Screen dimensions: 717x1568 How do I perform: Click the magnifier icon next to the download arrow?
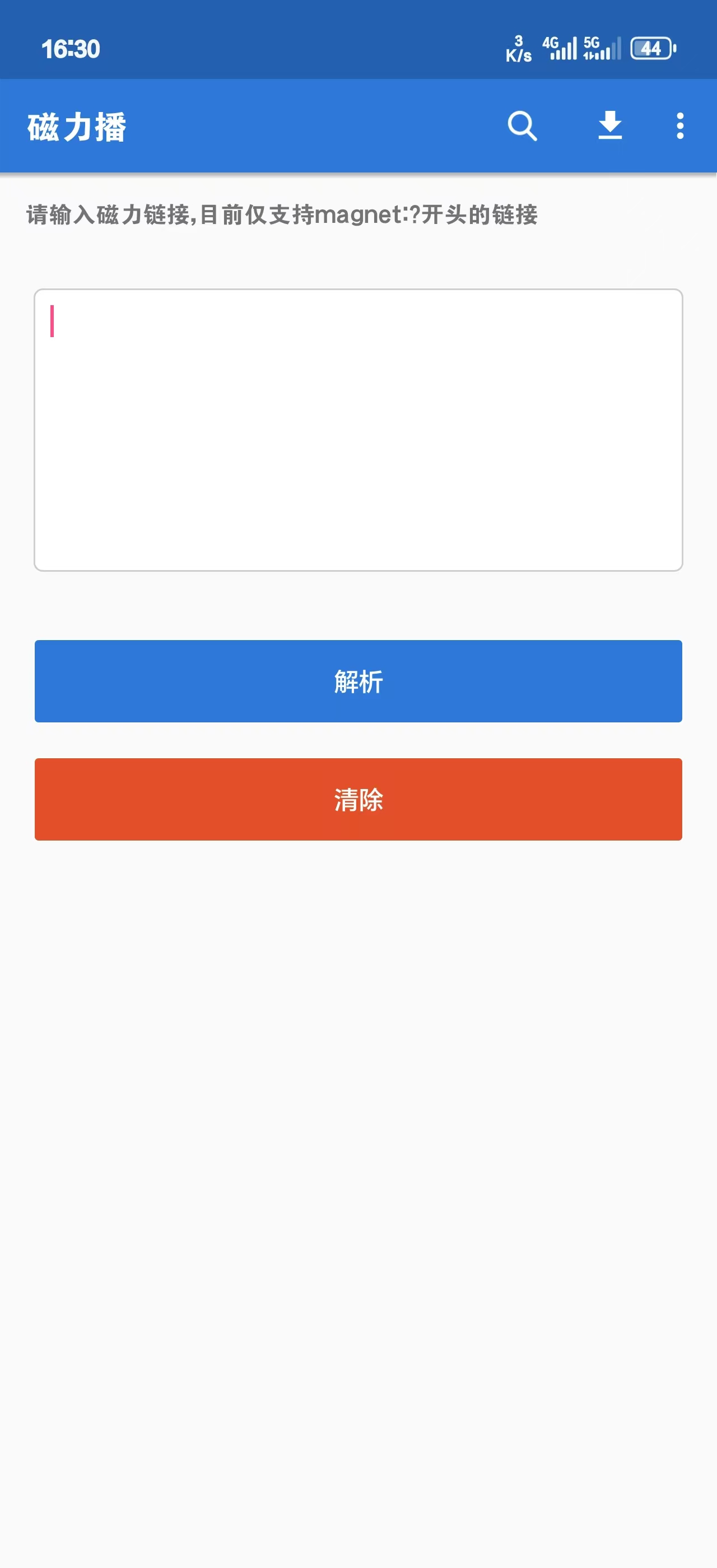click(522, 127)
